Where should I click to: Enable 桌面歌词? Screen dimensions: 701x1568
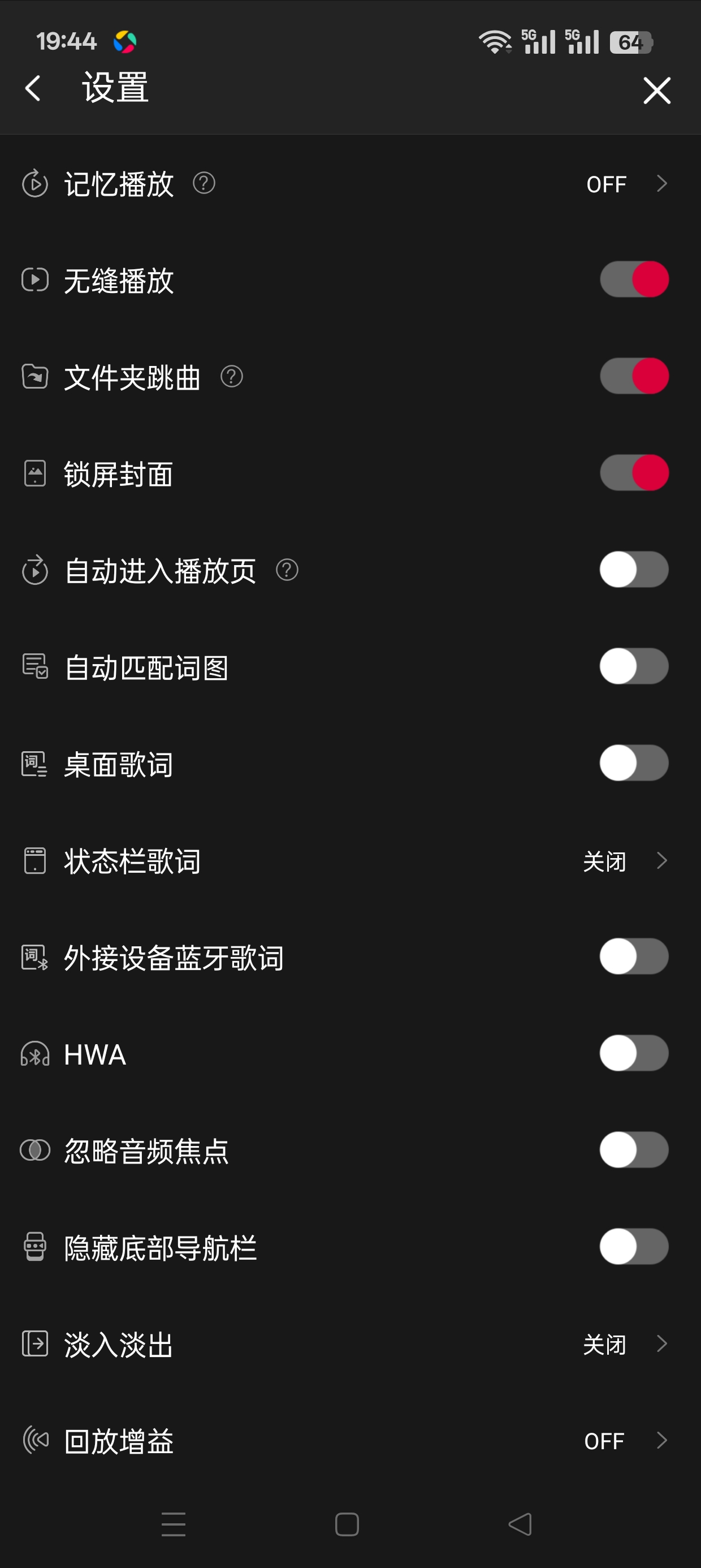tap(634, 763)
